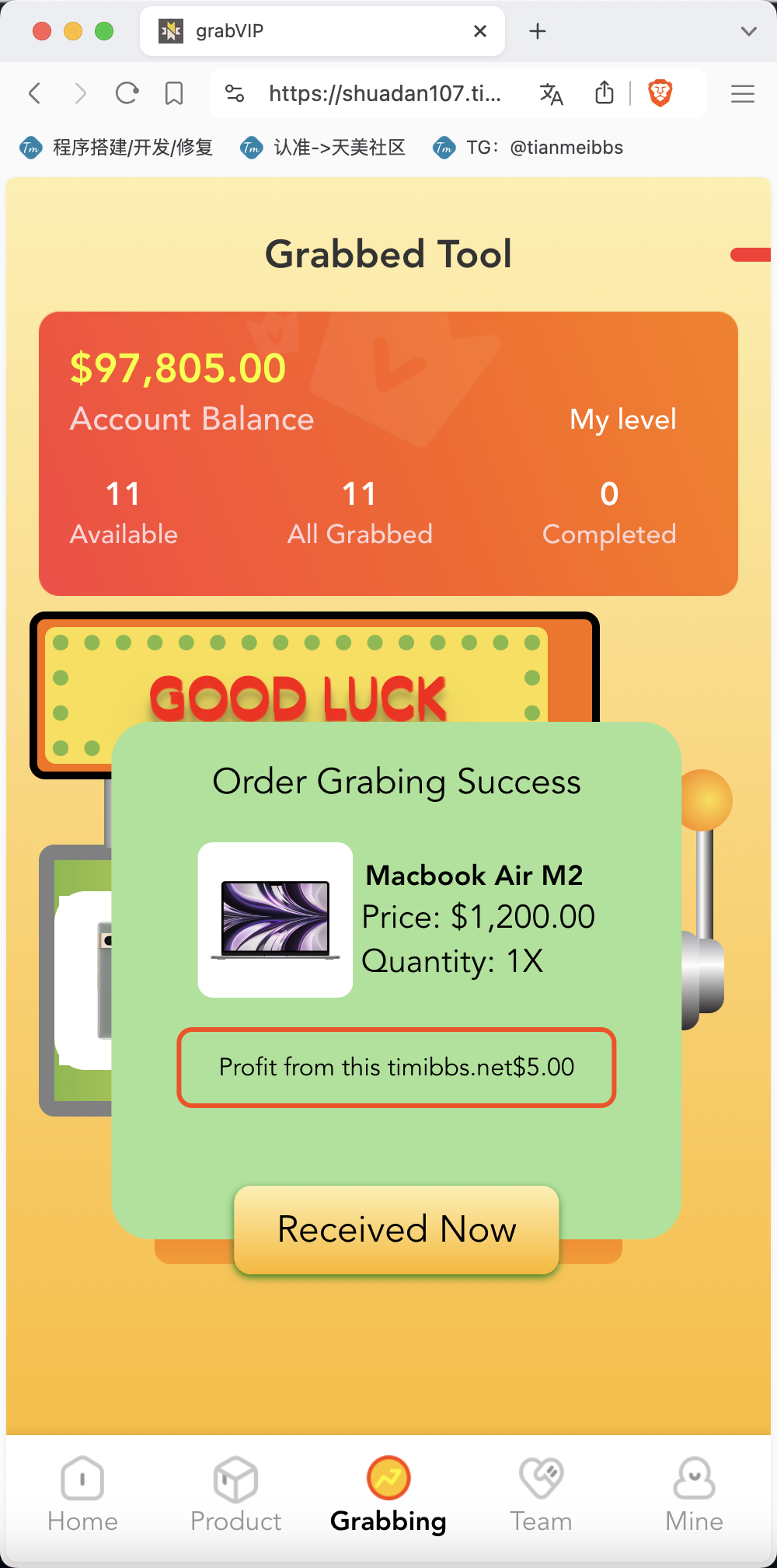
Task: Reload the current page
Action: (127, 94)
